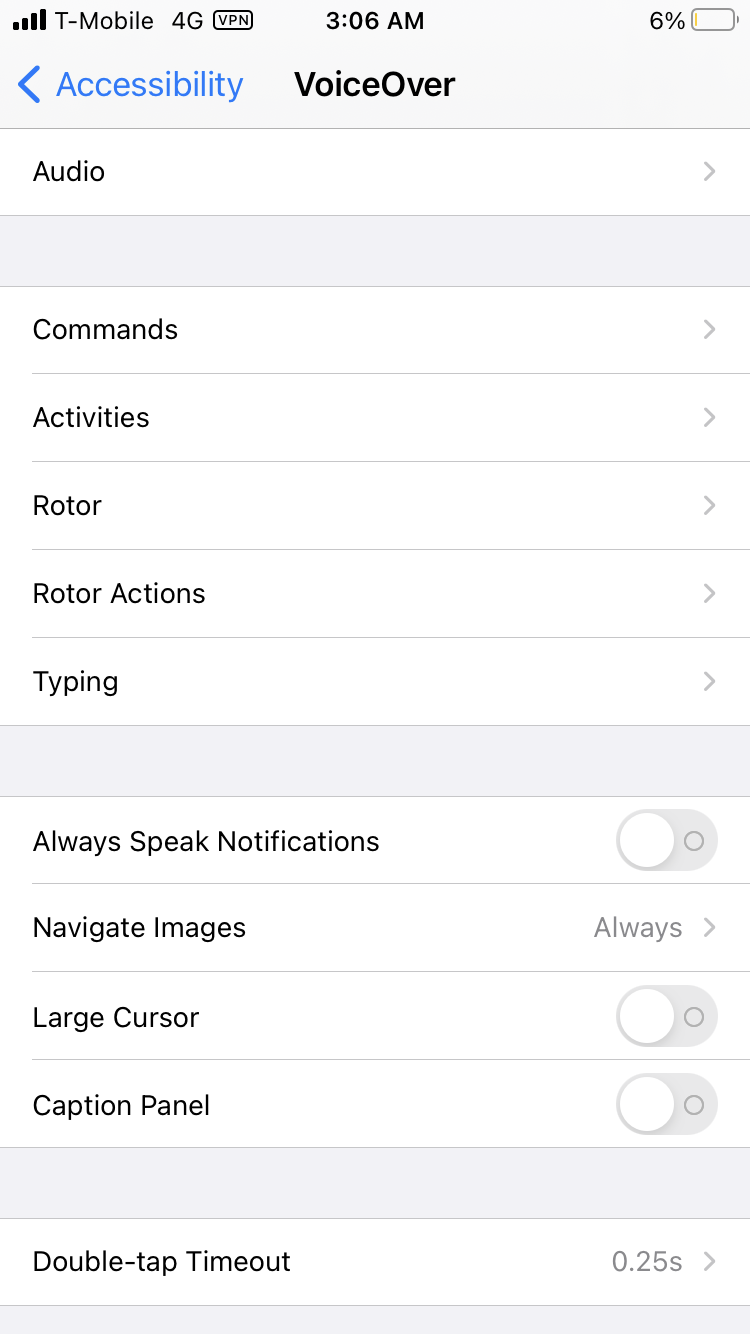
Task: Open Typing settings
Action: click(374, 682)
